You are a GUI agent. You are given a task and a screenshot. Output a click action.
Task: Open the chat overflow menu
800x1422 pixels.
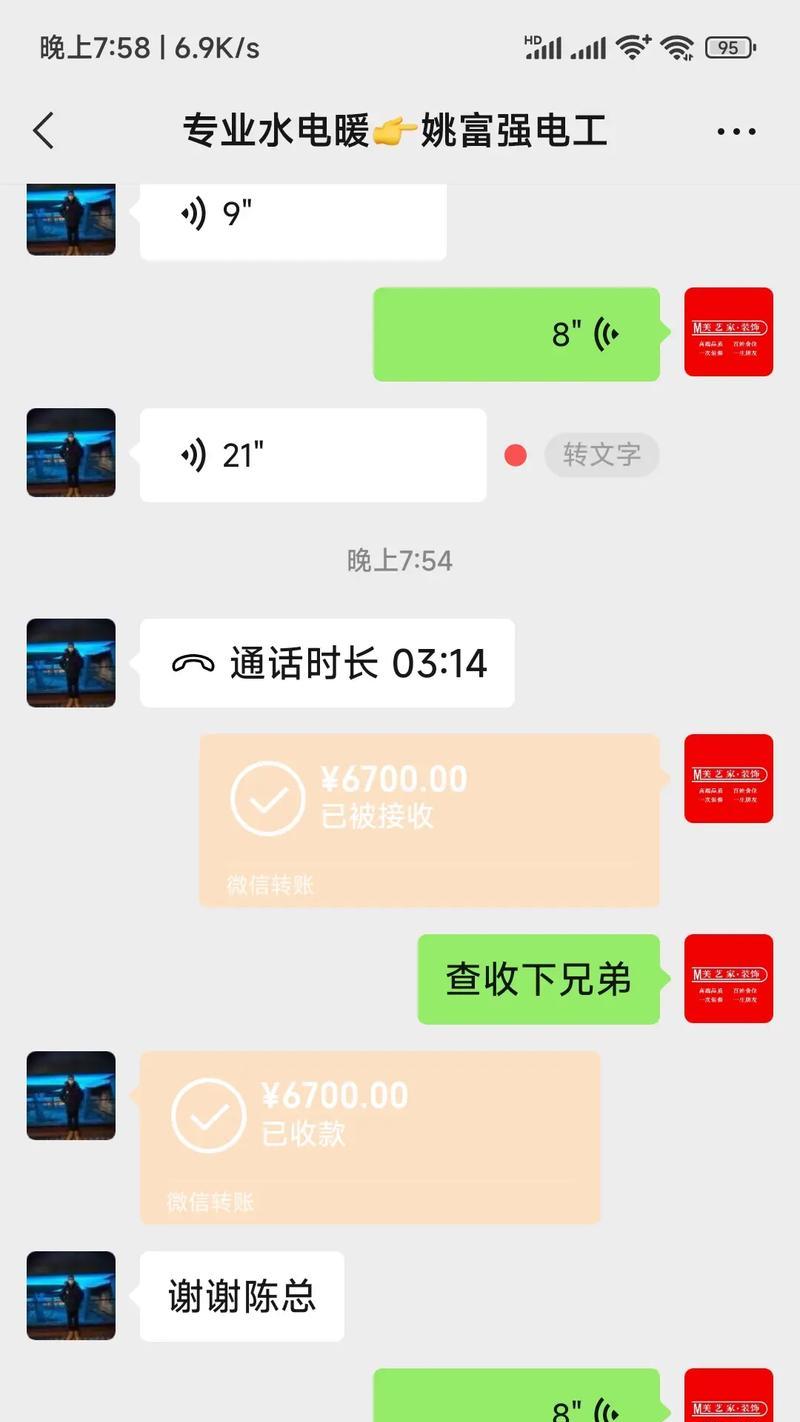pyautogui.click(x=736, y=131)
